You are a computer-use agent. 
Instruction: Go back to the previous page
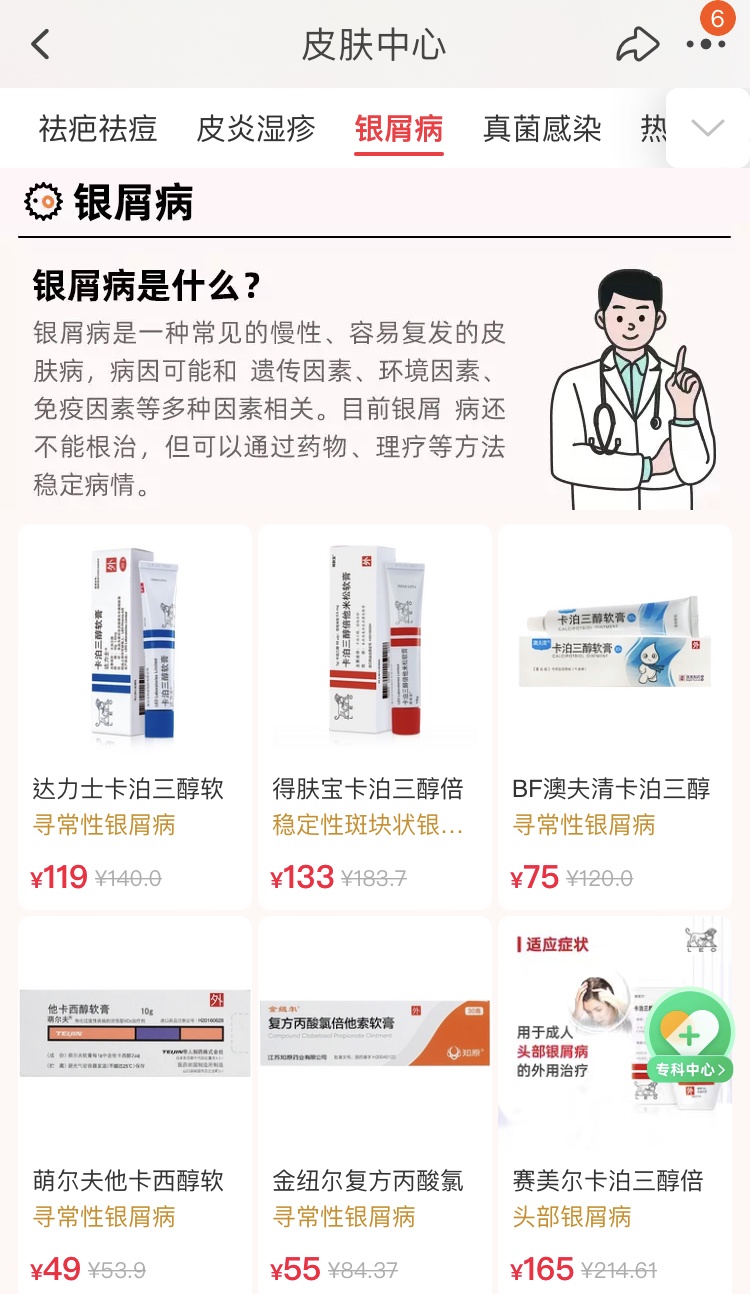(40, 44)
